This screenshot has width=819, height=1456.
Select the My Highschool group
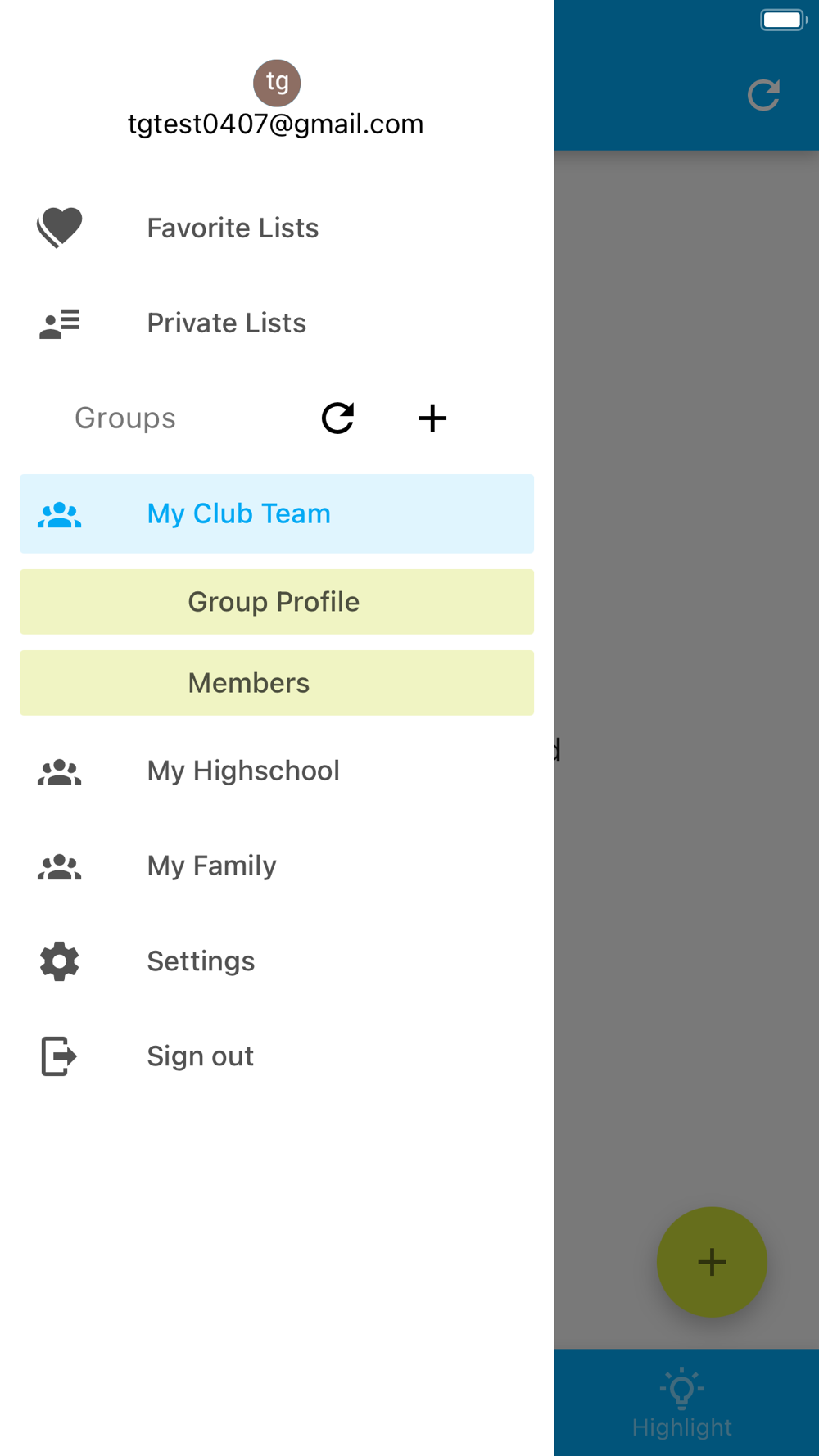(x=242, y=771)
